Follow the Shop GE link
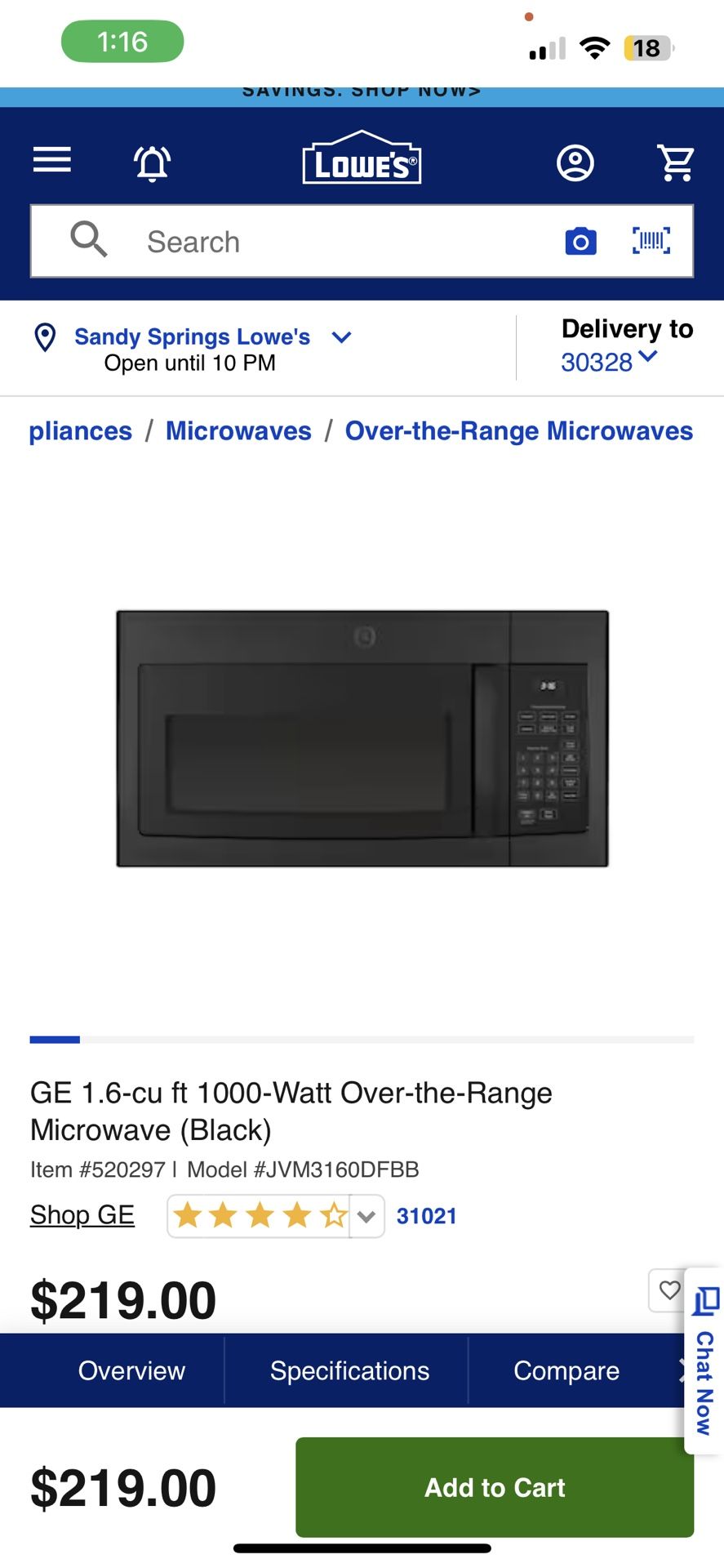Image resolution: width=724 pixels, height=1568 pixels. tap(82, 1215)
